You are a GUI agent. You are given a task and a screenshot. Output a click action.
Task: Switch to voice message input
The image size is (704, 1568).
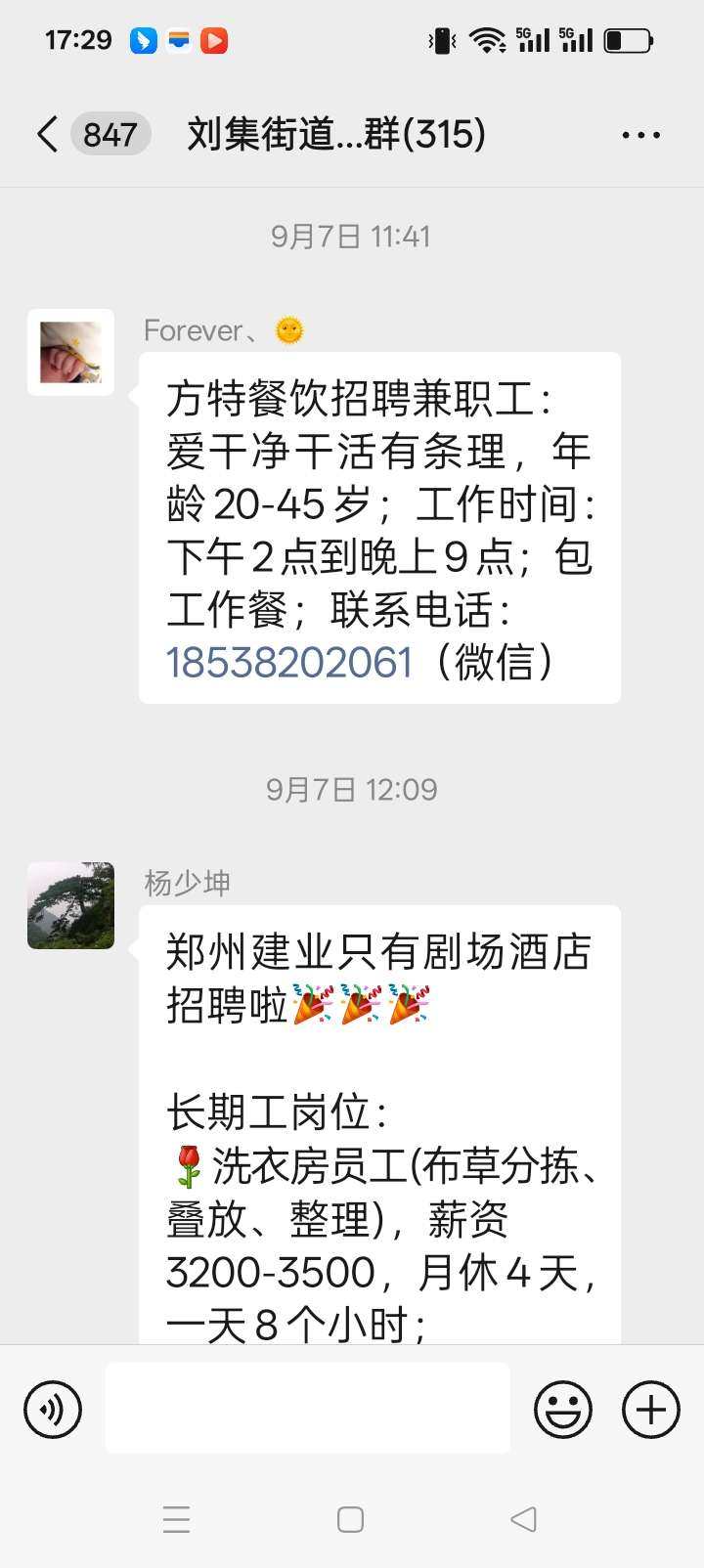(53, 1409)
